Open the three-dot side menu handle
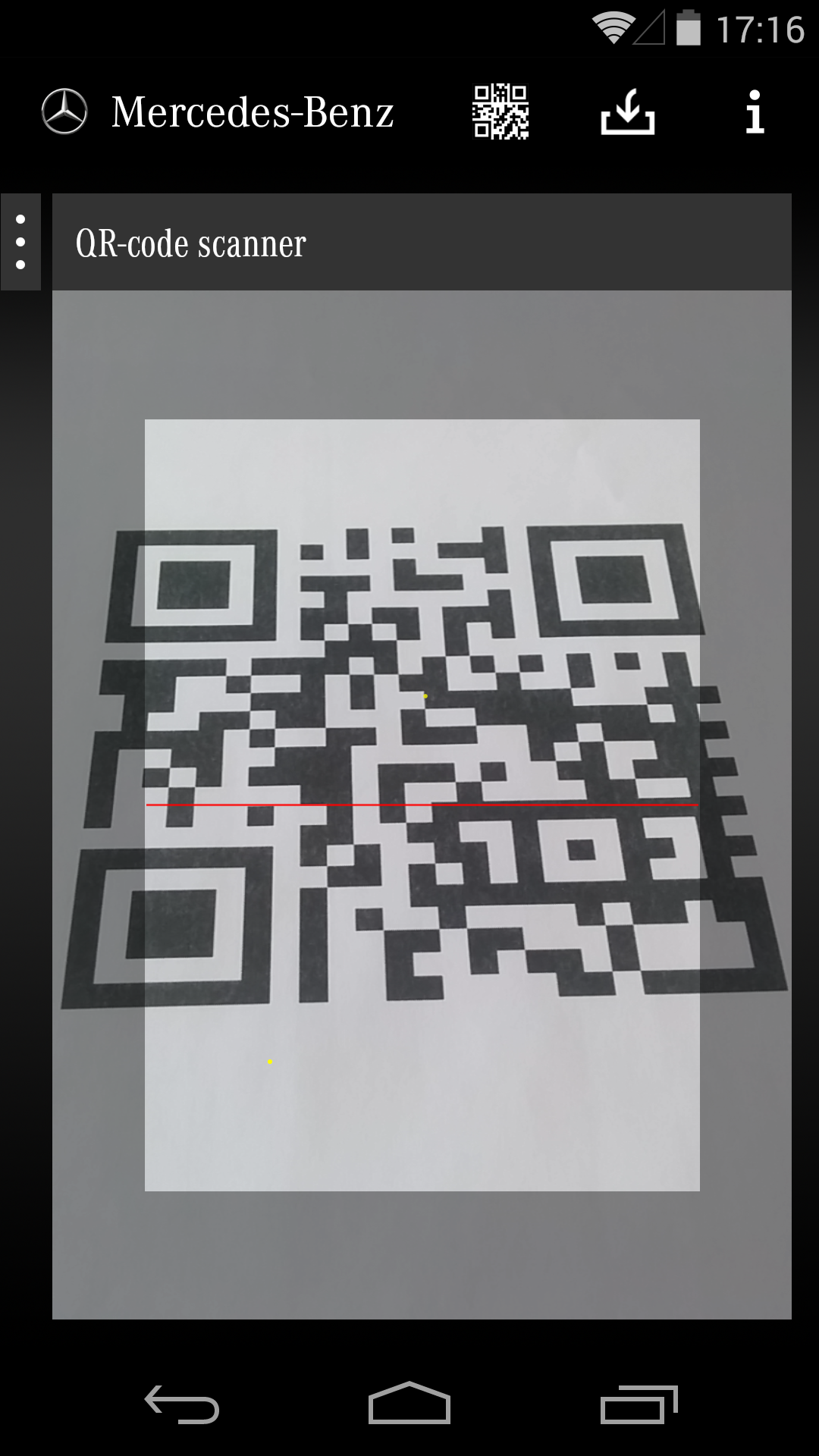The width and height of the screenshot is (819, 1456). 20,242
